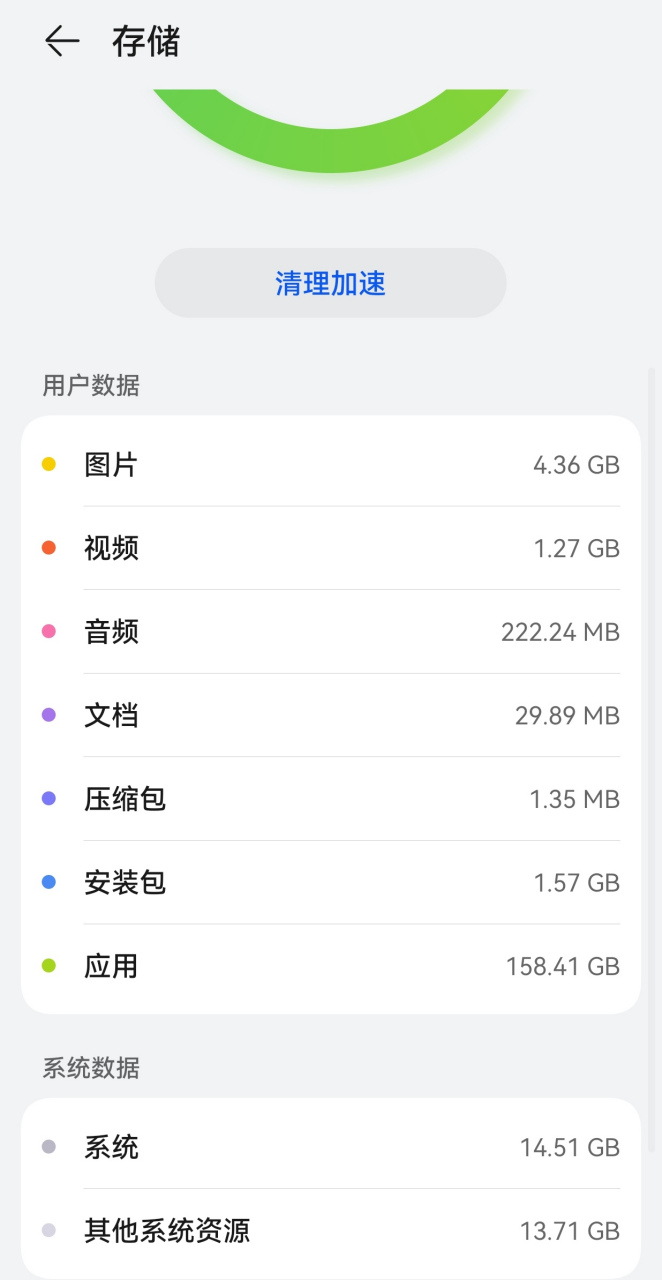This screenshot has height=1280, width=662.
Task: Select the 文档 storage row
Action: [330, 715]
